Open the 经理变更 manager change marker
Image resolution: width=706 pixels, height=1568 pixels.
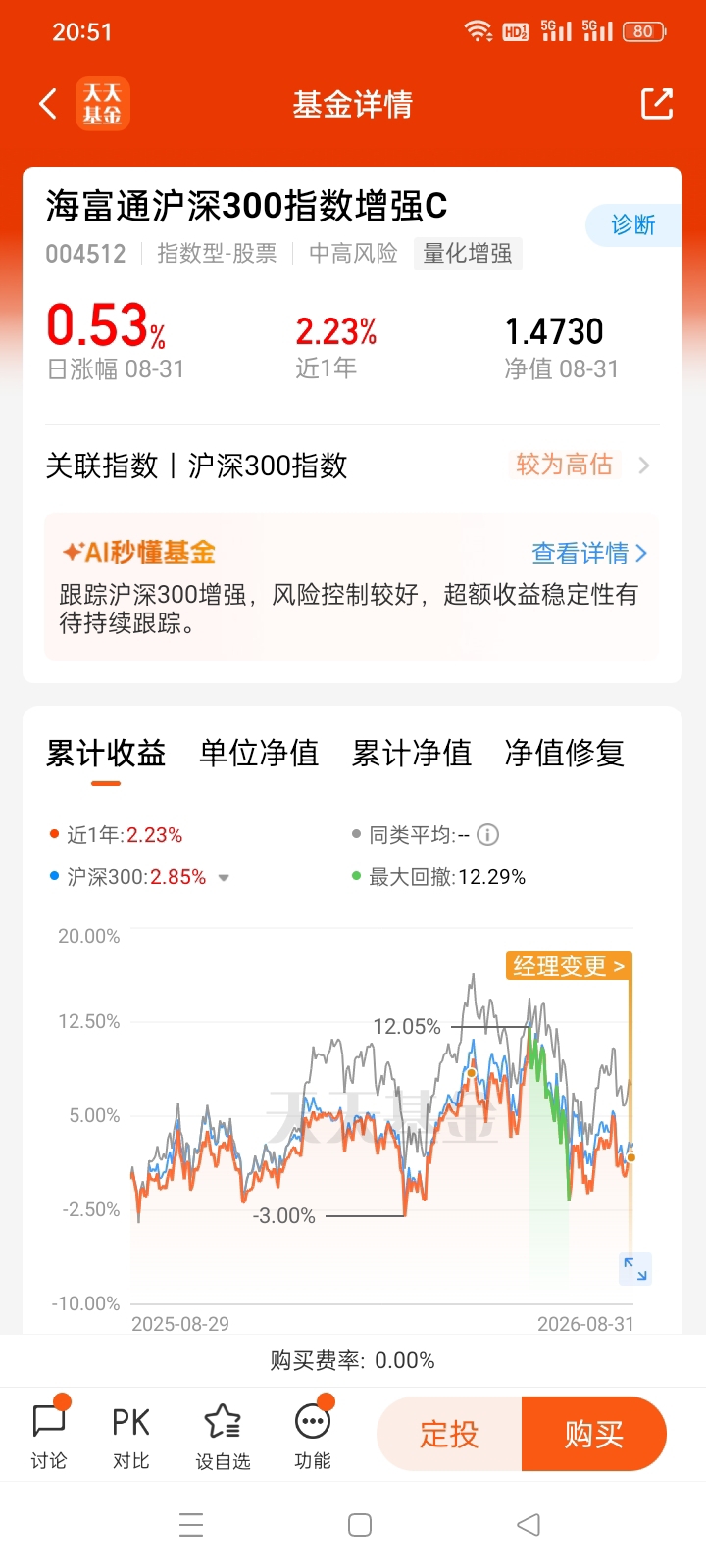(x=569, y=966)
